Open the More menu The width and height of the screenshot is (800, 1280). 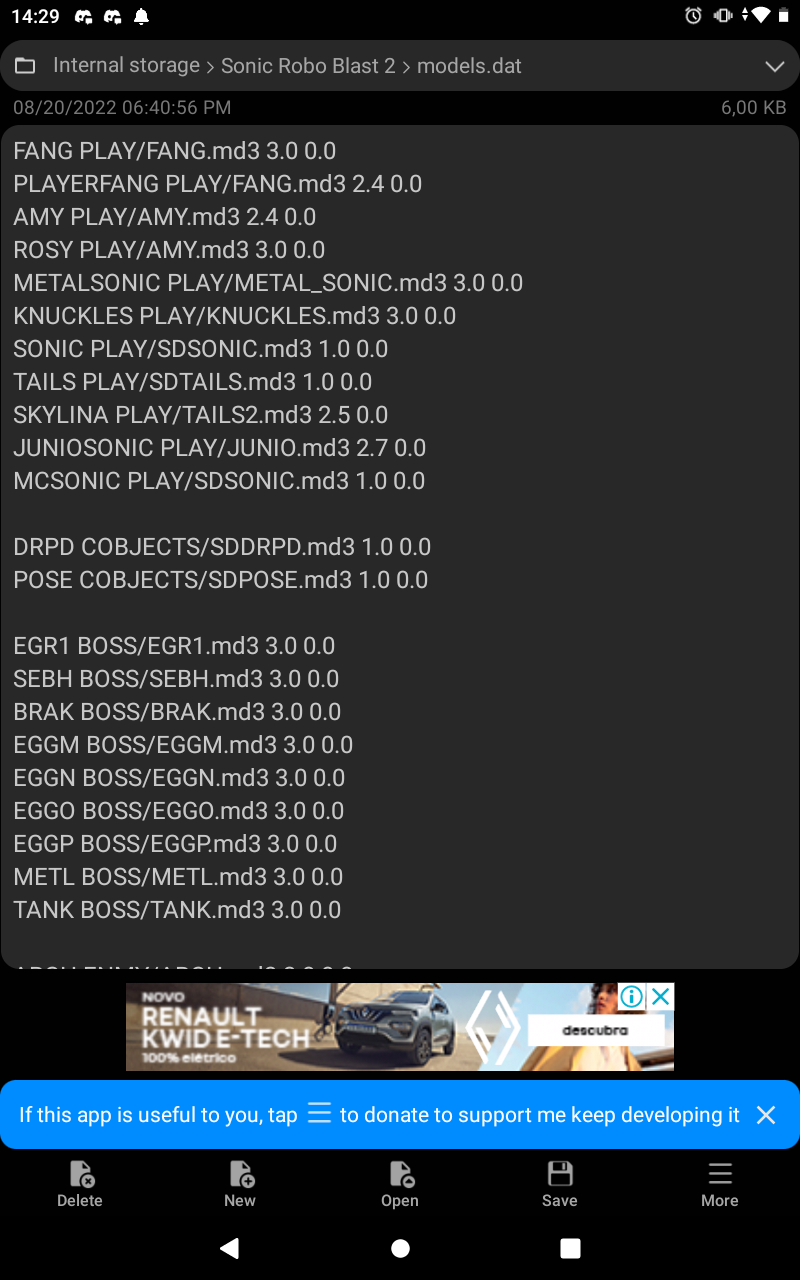(720, 1185)
